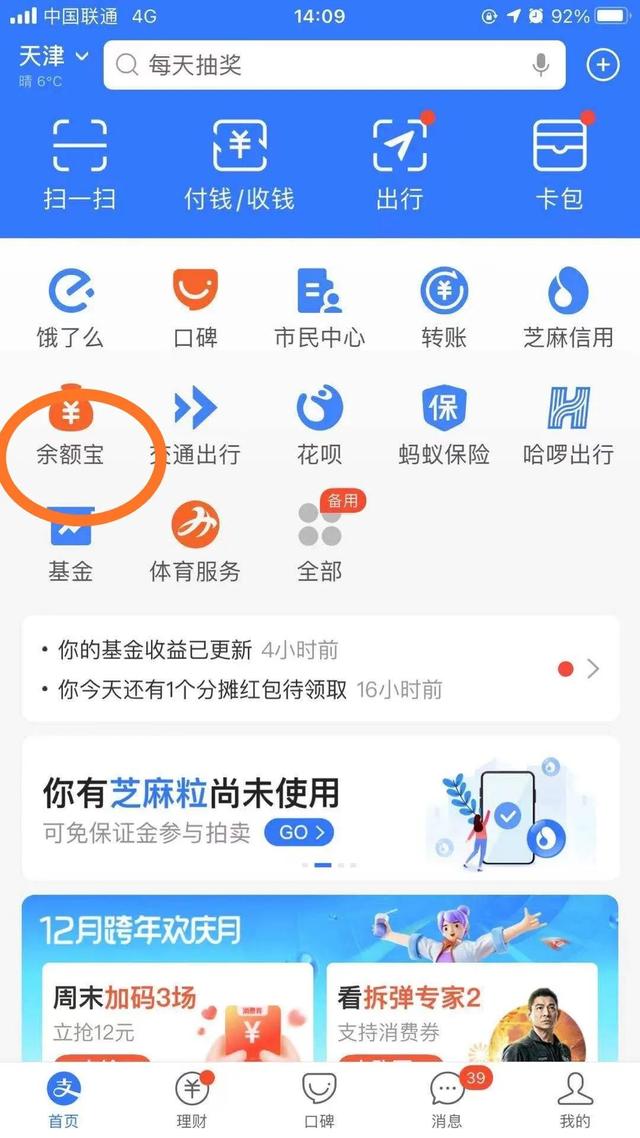Switch to the 消息 tab
This screenshot has height=1138, width=640.
(446, 1098)
